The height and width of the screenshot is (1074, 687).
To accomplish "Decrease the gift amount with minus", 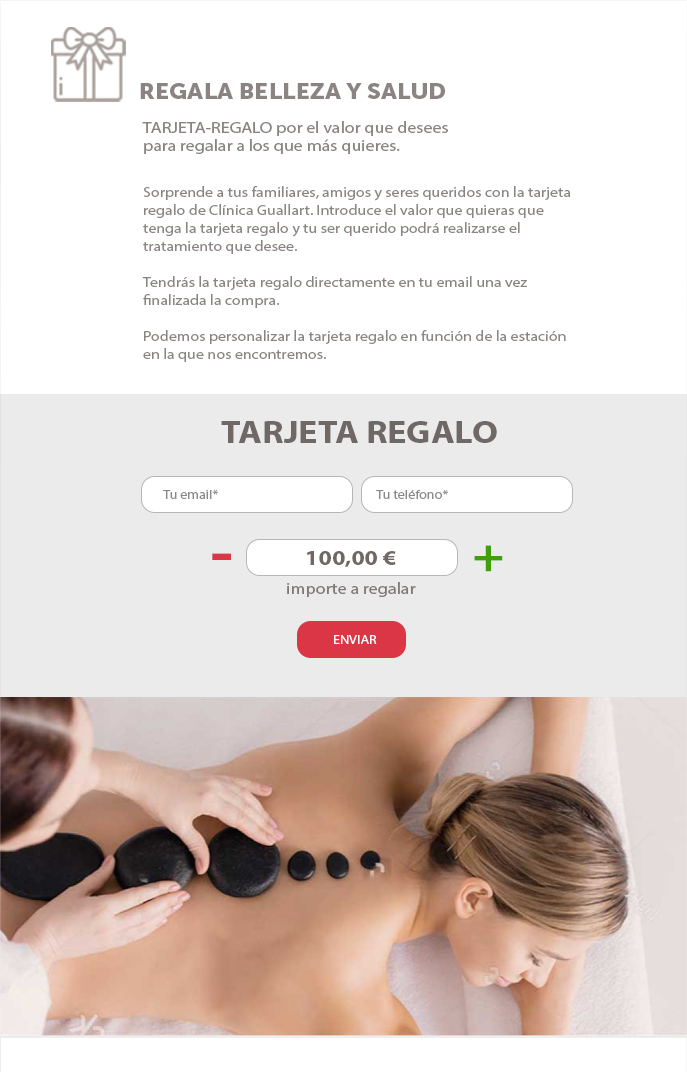I will click(221, 557).
